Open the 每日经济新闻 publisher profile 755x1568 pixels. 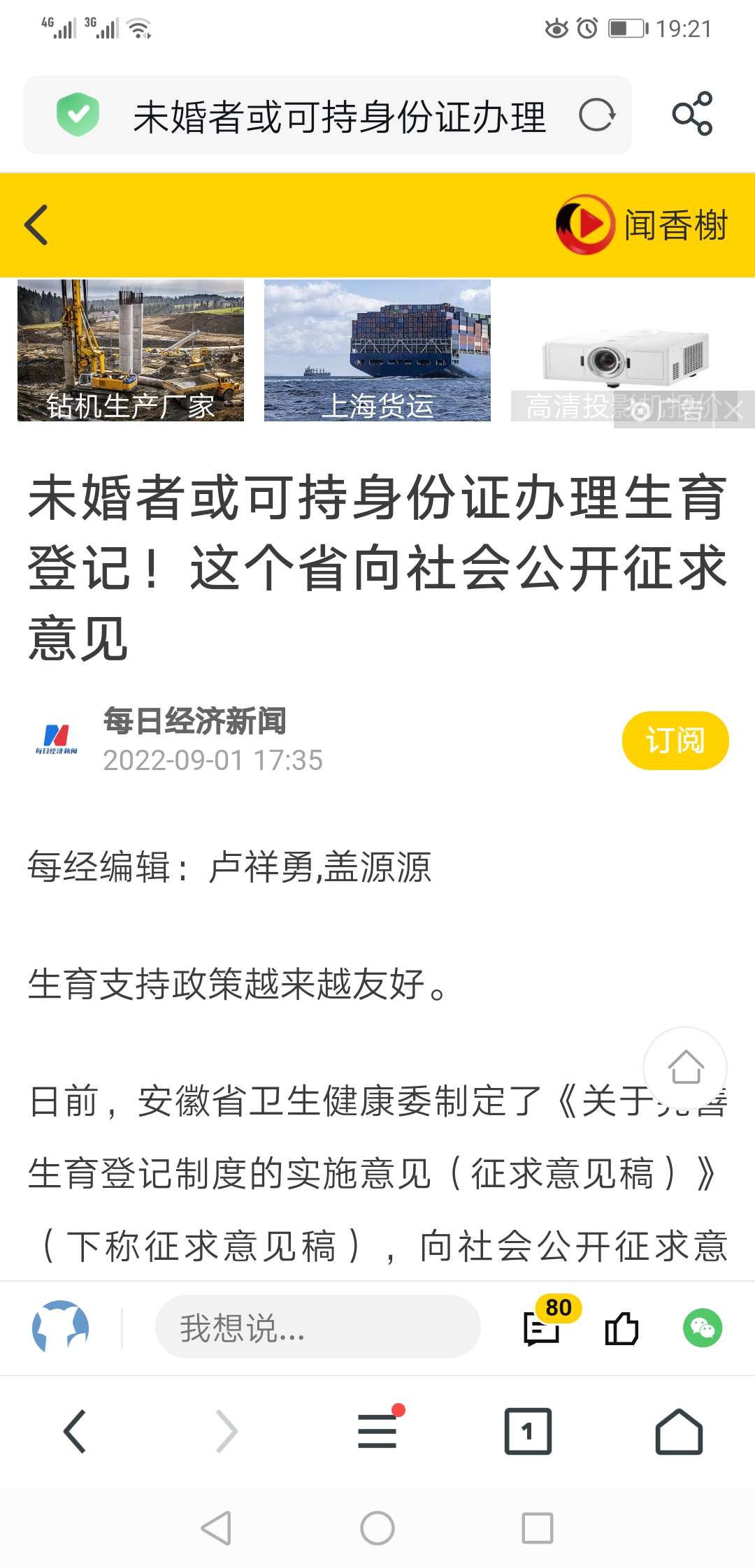click(x=194, y=721)
